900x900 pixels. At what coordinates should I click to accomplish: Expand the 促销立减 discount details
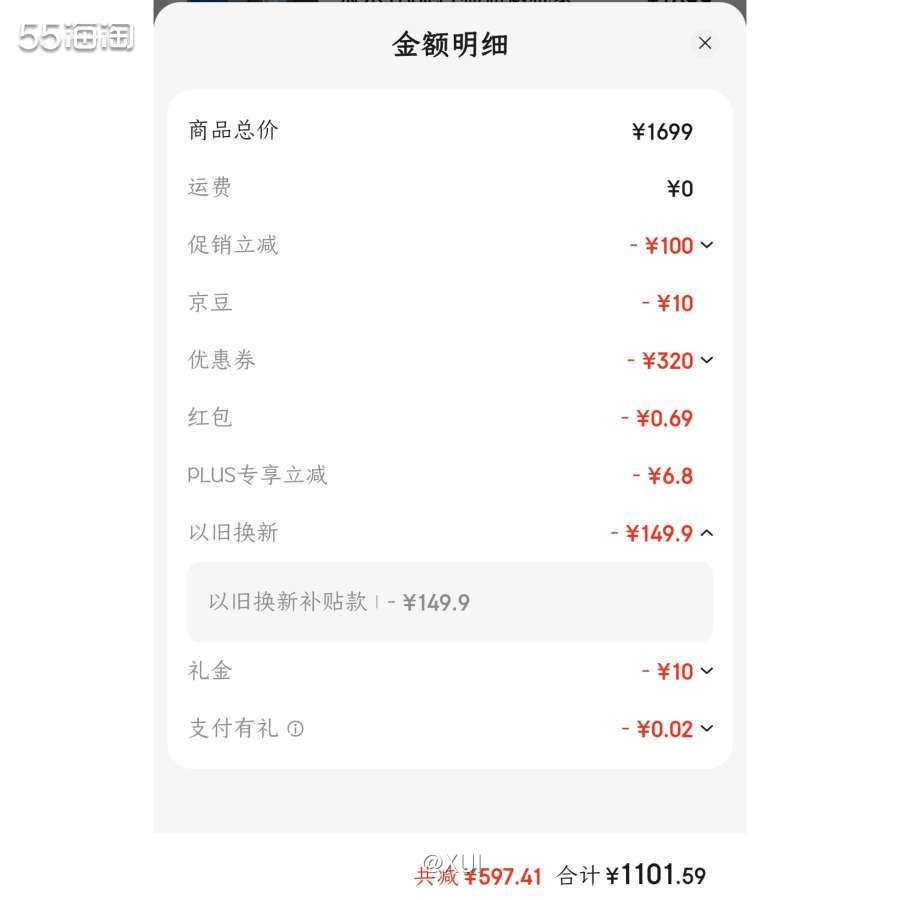(707, 245)
